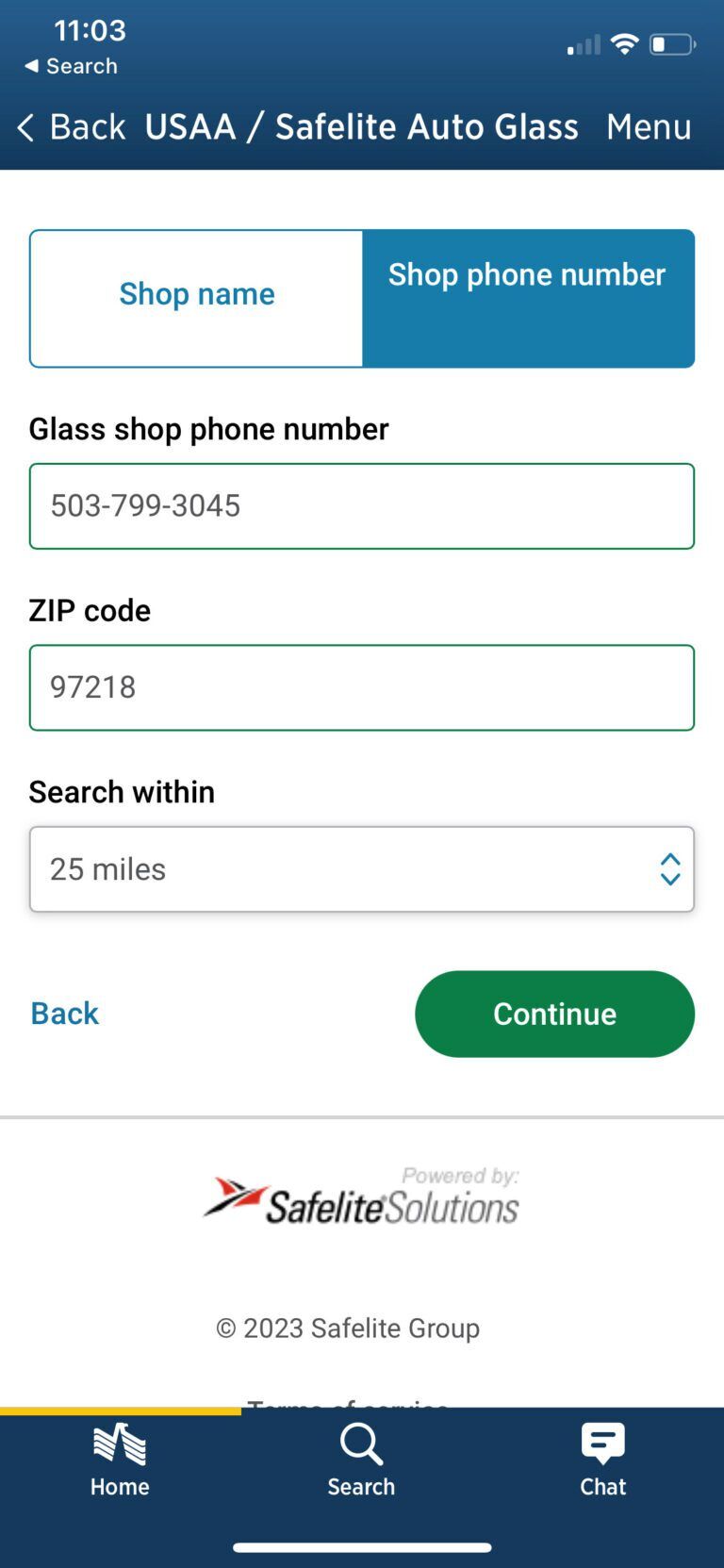Open the Chat feature
Image resolution: width=724 pixels, height=1568 pixels.
[x=601, y=1460]
